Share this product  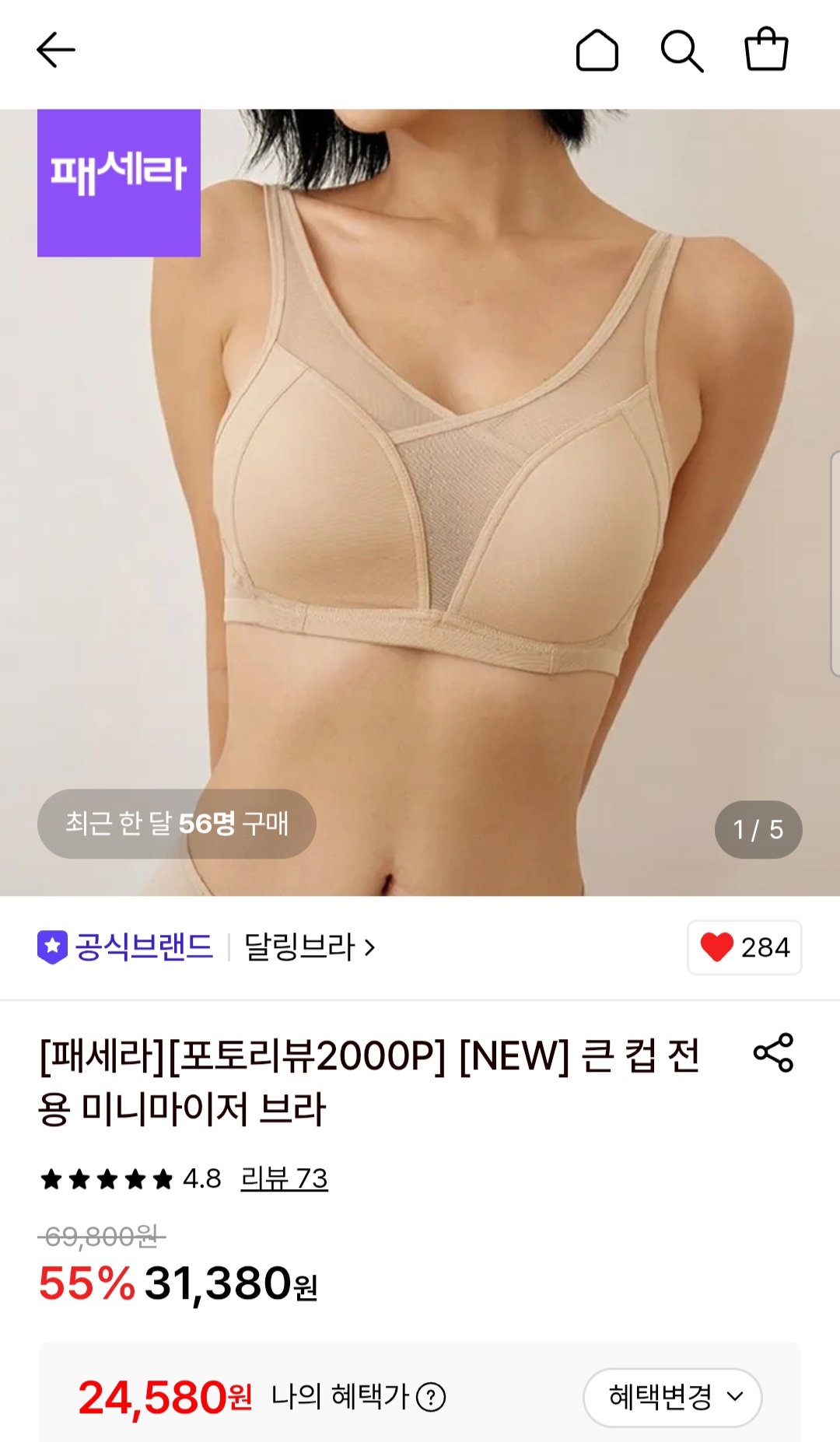[x=773, y=1053]
